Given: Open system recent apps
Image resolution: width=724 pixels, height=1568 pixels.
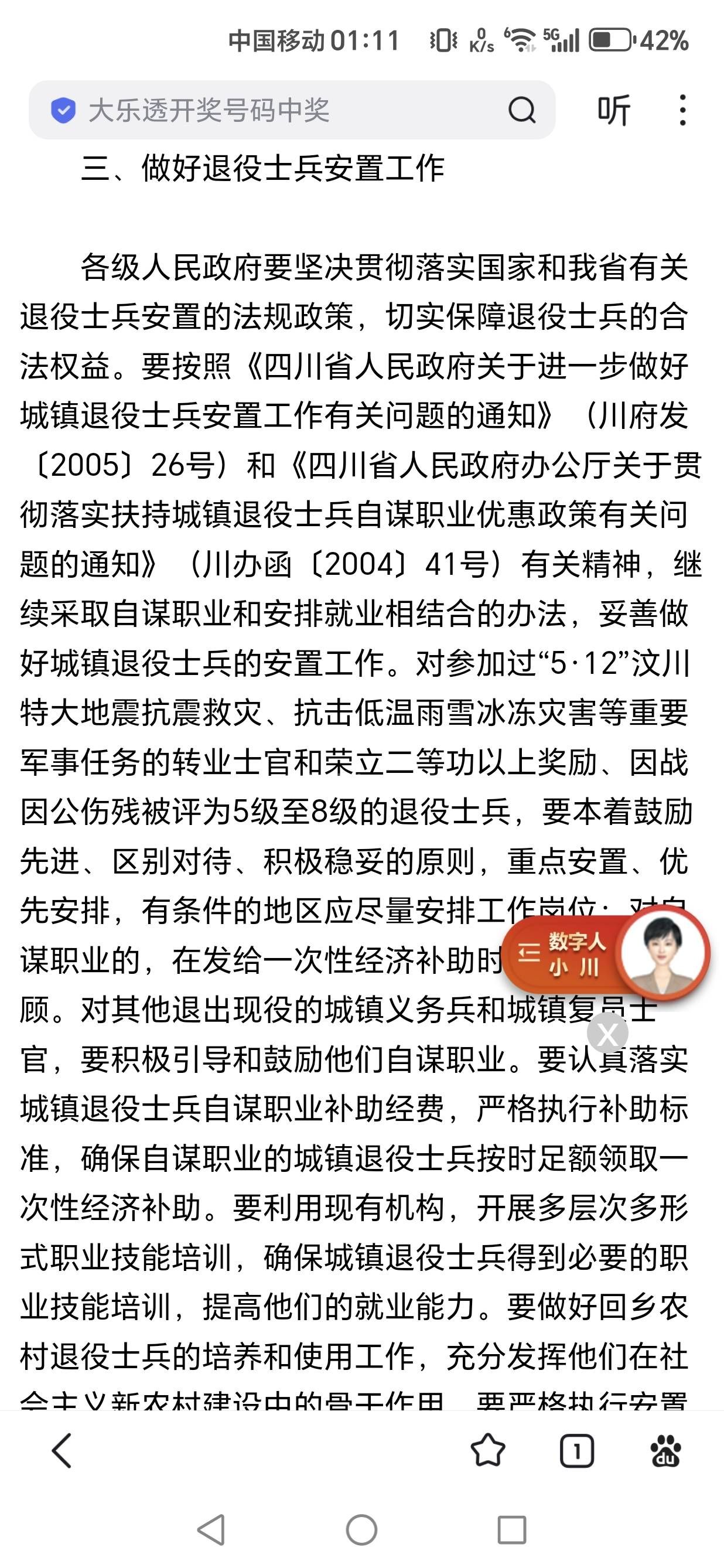Looking at the screenshot, I should click(512, 1530).
